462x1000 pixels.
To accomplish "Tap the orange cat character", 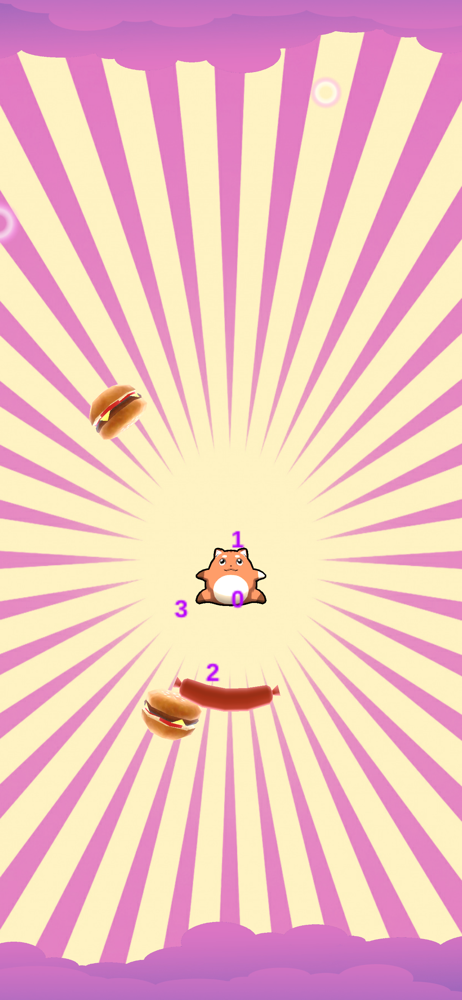I will pos(230,576).
